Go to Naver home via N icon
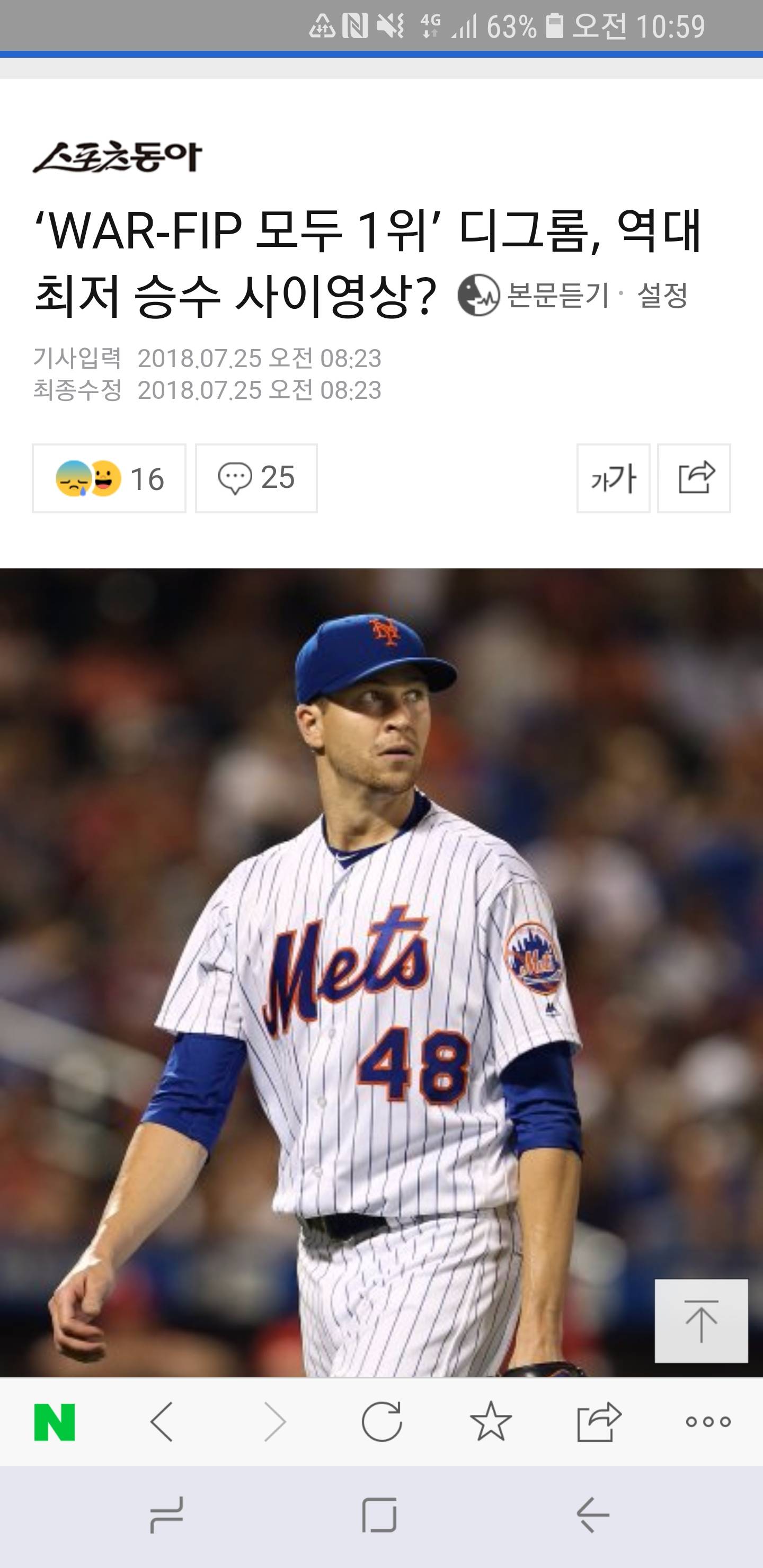 (55, 1422)
